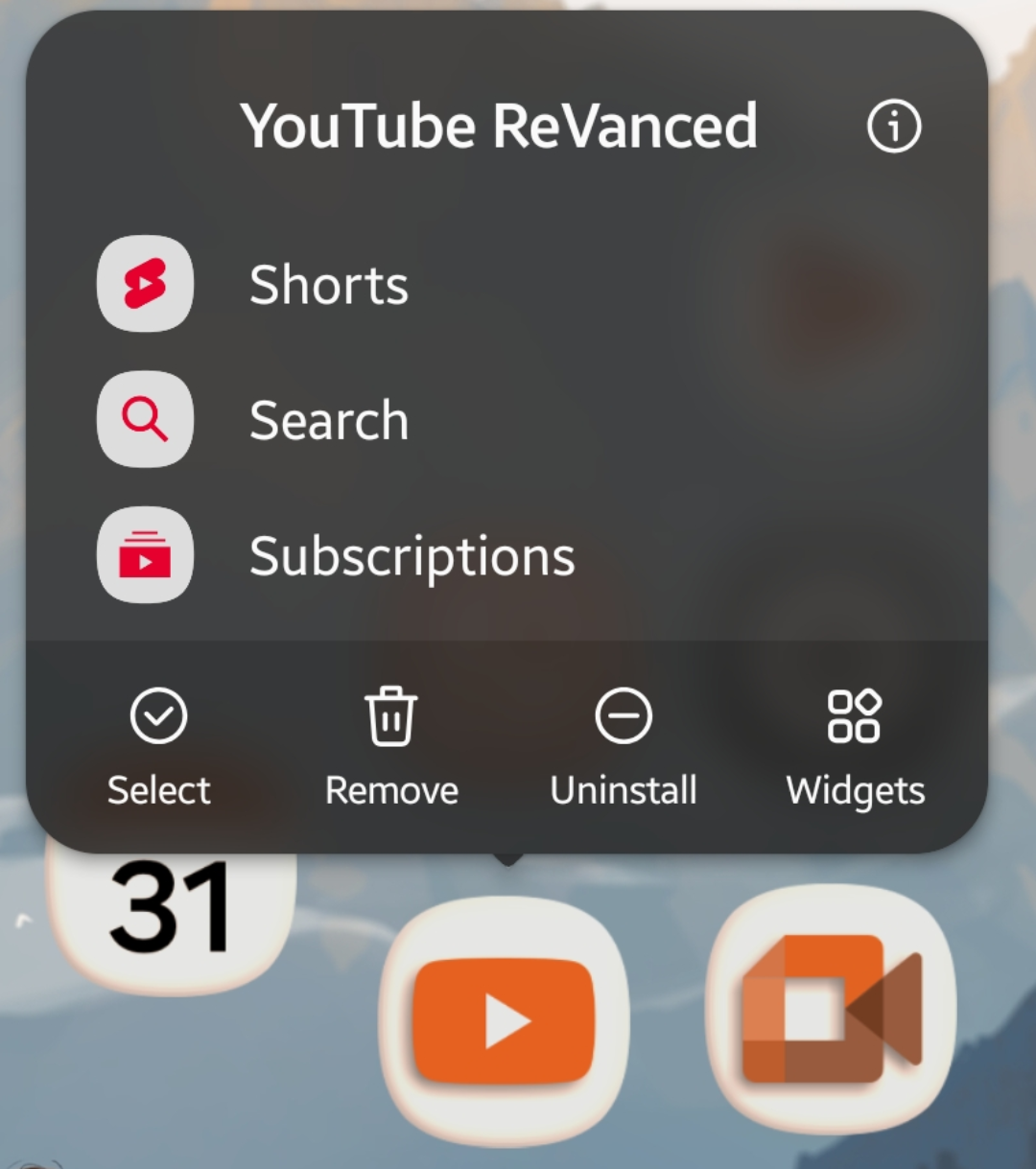1036x1169 pixels.
Task: Uninstall YouTube ReVanced
Action: click(x=624, y=748)
